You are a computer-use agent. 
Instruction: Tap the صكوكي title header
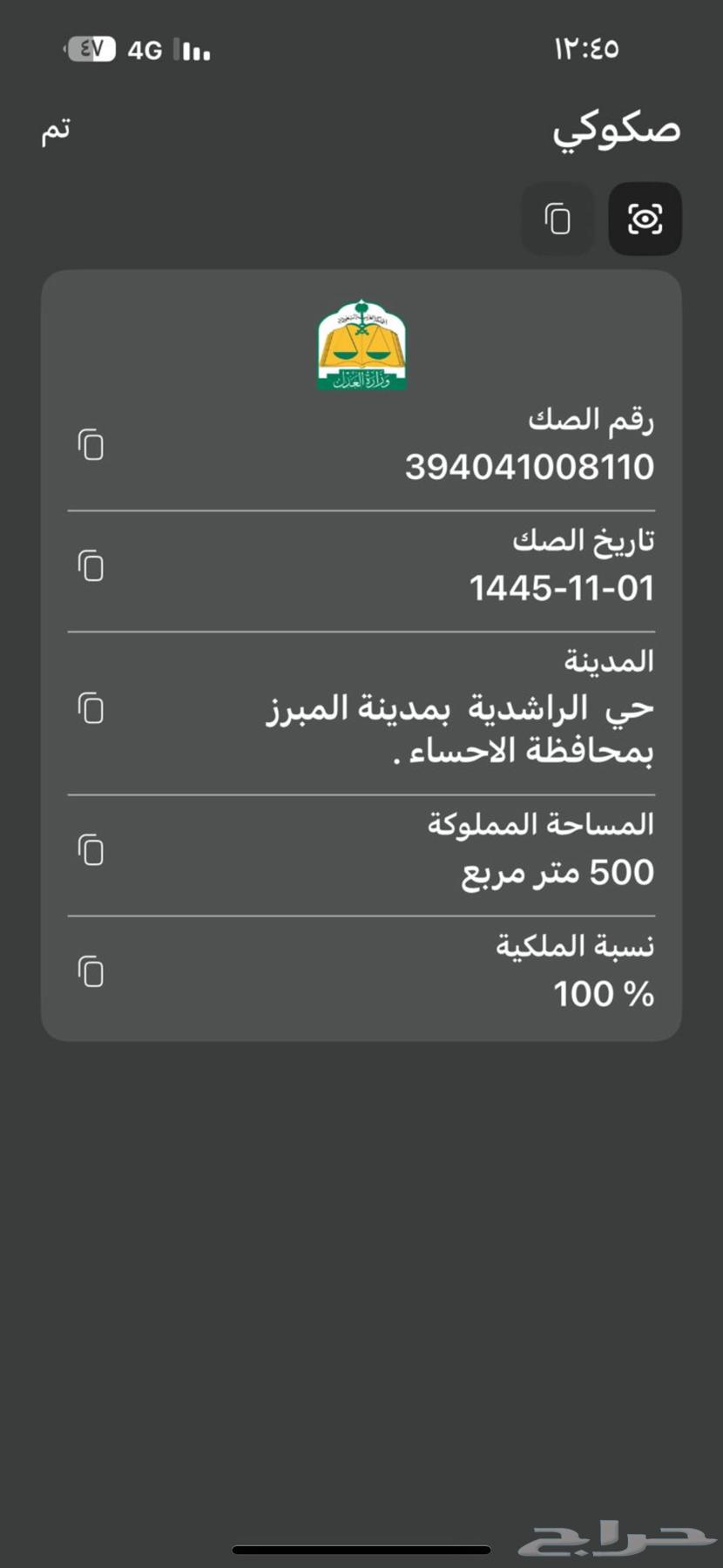[x=615, y=129]
